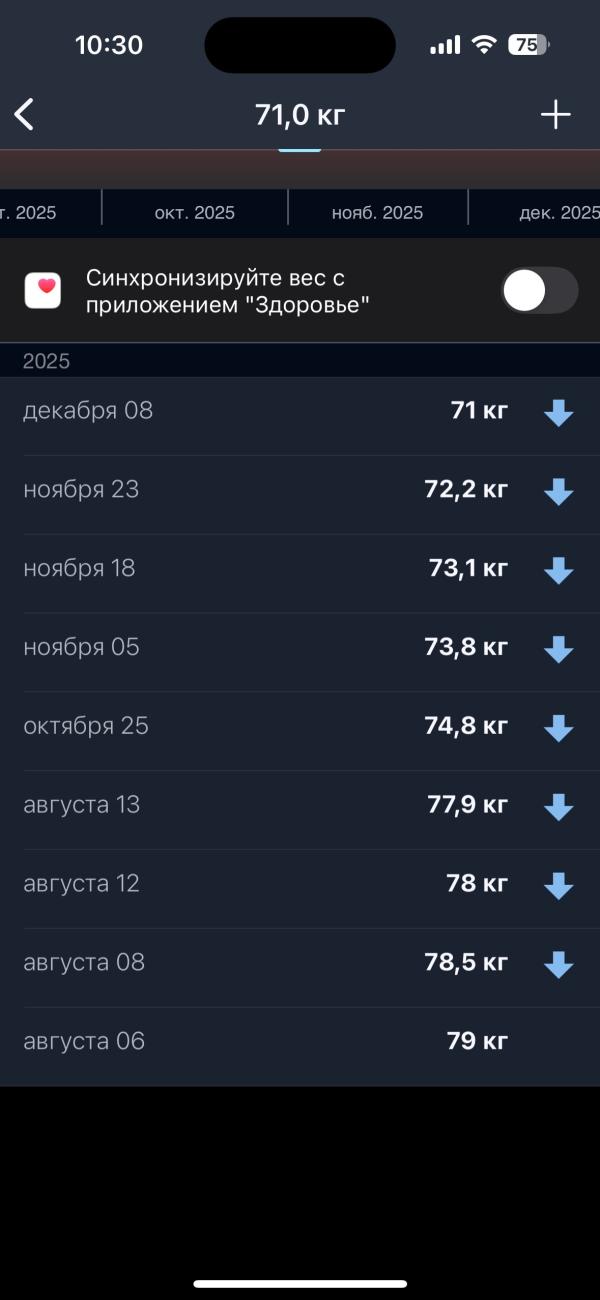
Task: Open the ноября 23 weight entry
Action: [x=300, y=490]
